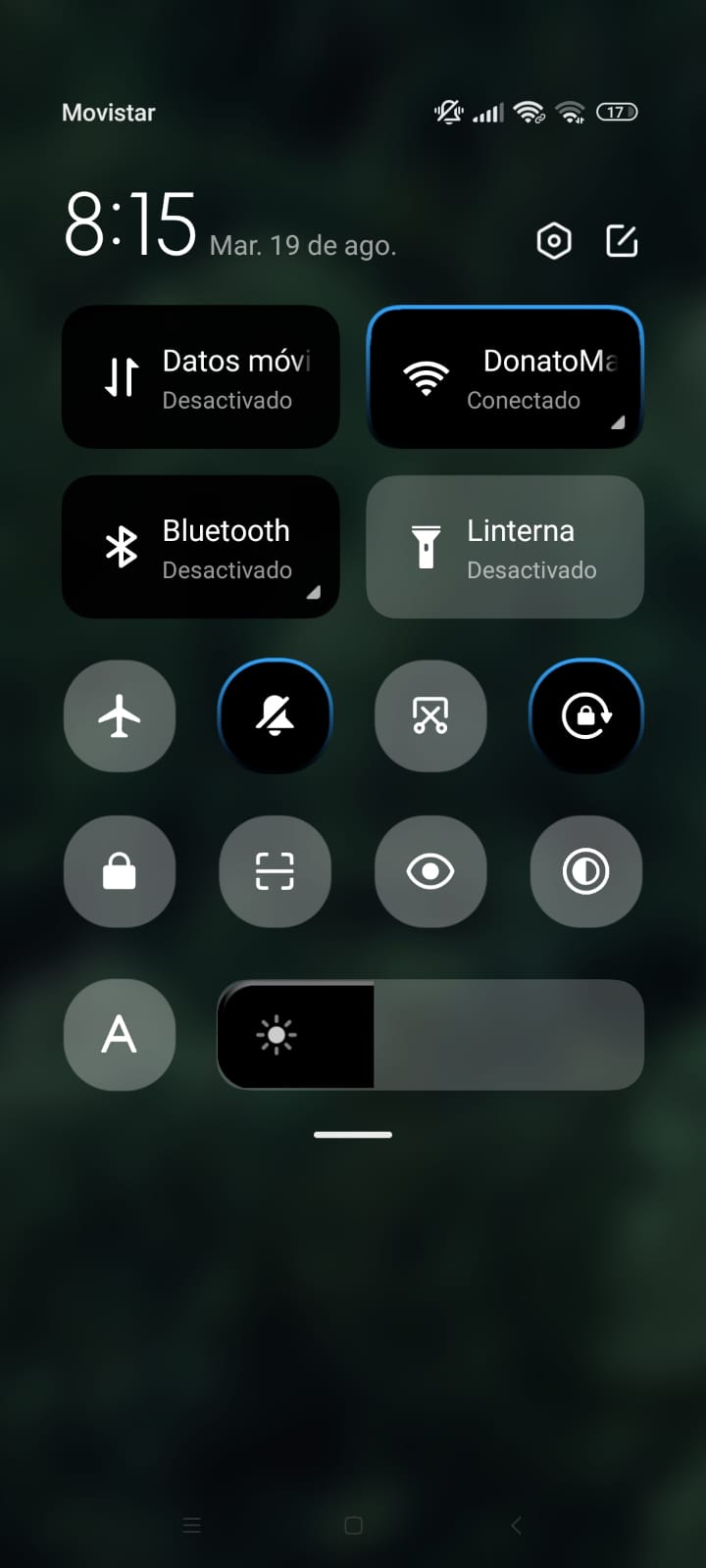The height and width of the screenshot is (1568, 706).
Task: Open settings from the hexagon gear icon
Action: [x=554, y=241]
